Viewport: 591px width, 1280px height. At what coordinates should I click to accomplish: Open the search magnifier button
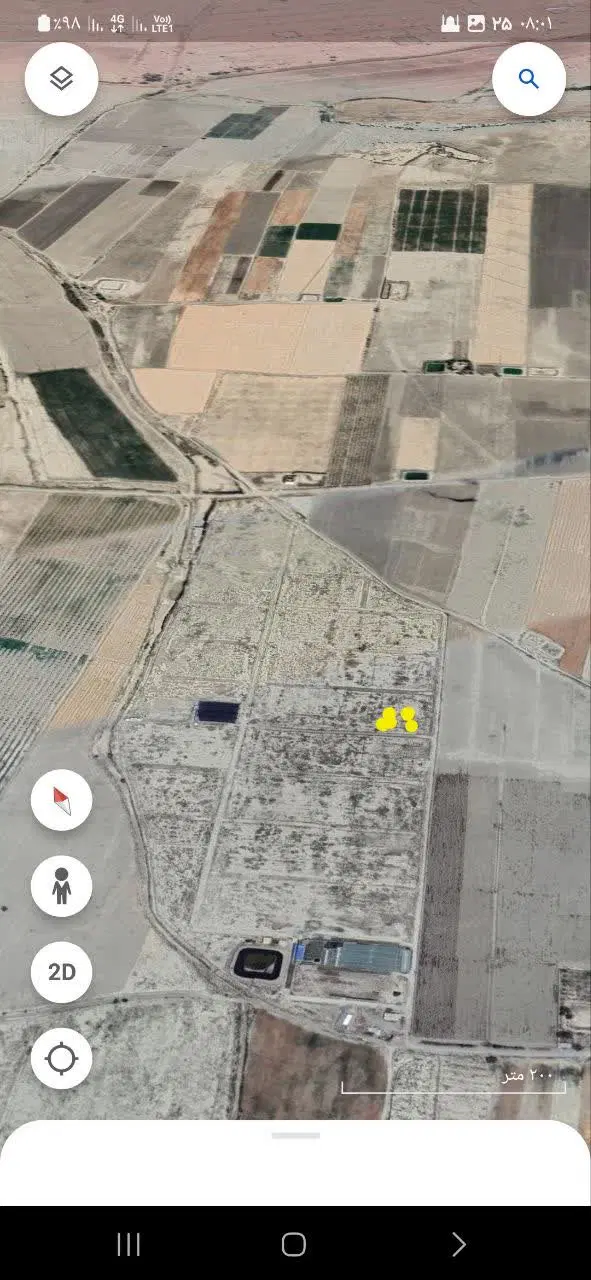coord(529,79)
